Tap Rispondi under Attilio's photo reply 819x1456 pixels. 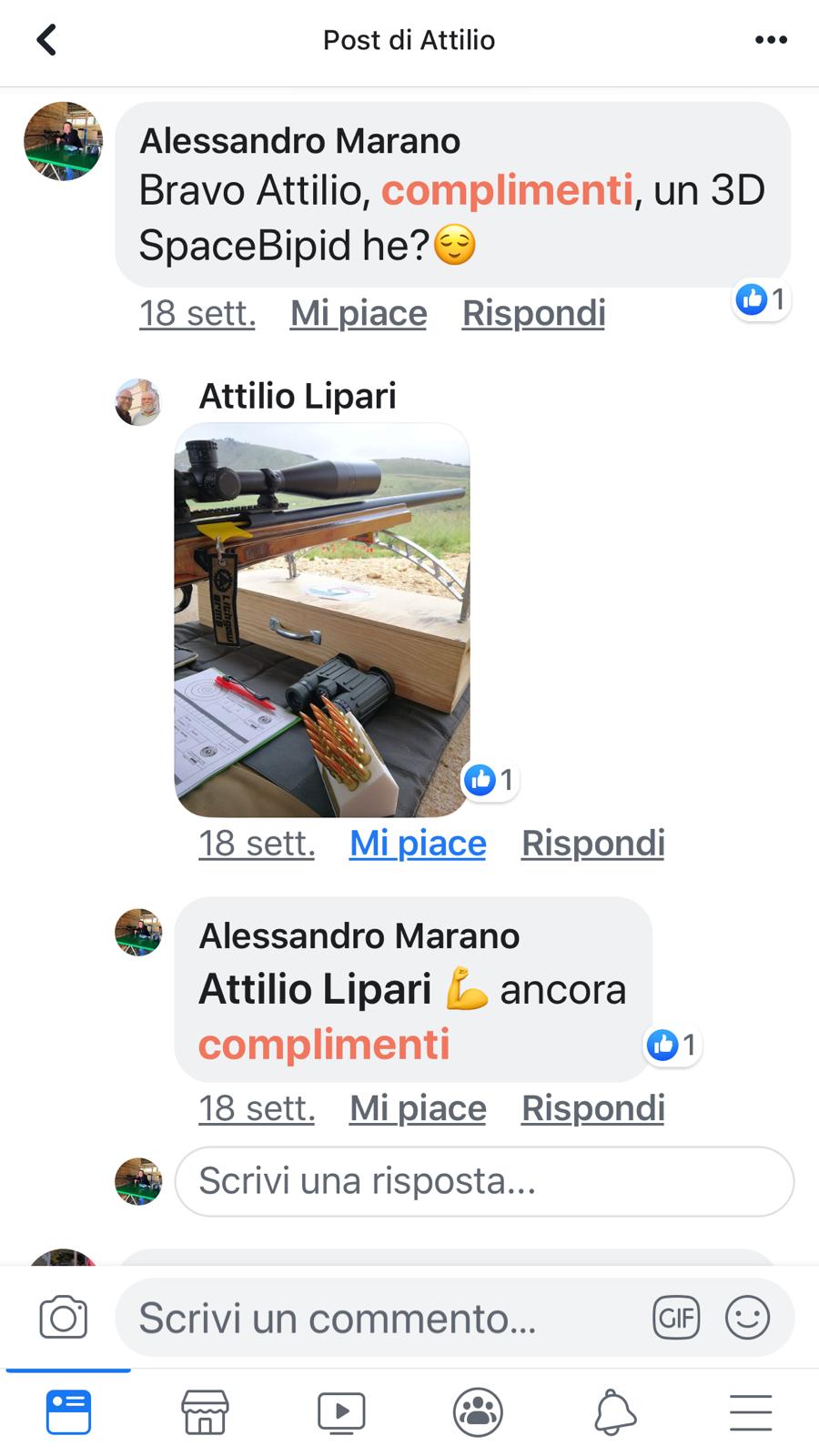(592, 844)
